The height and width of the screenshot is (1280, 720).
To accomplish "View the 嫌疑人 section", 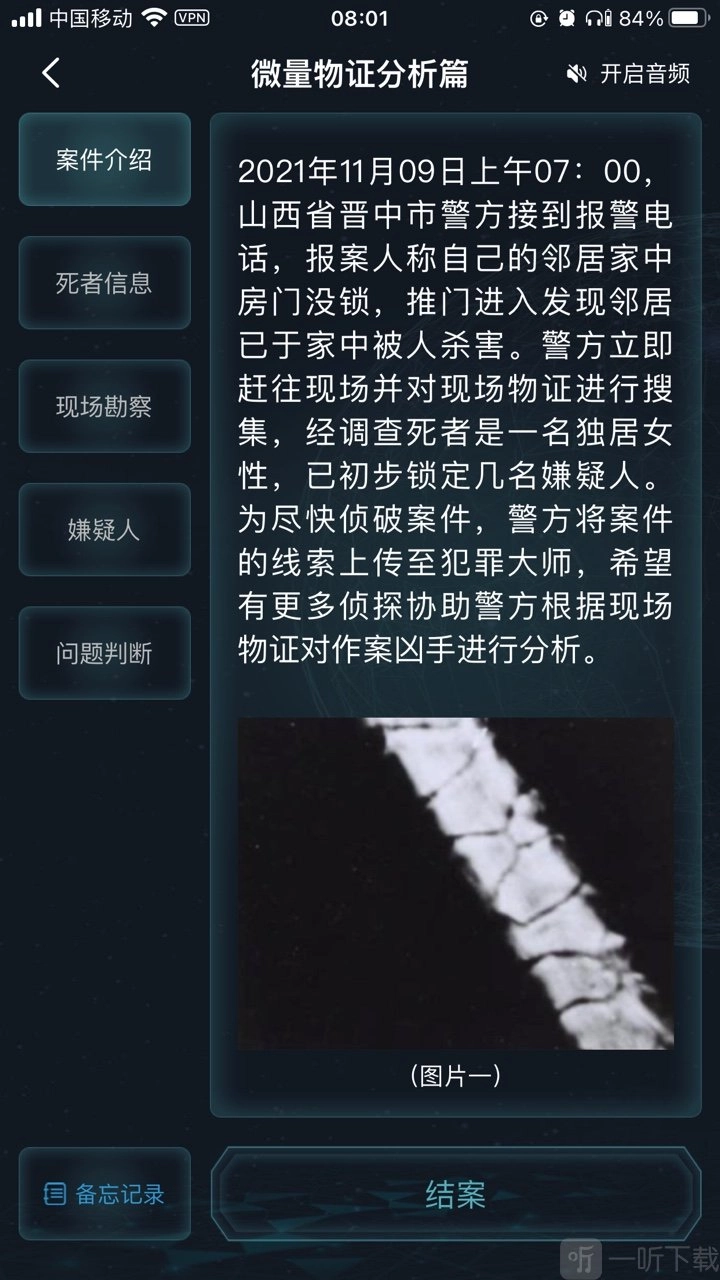I will pyautogui.click(x=104, y=530).
